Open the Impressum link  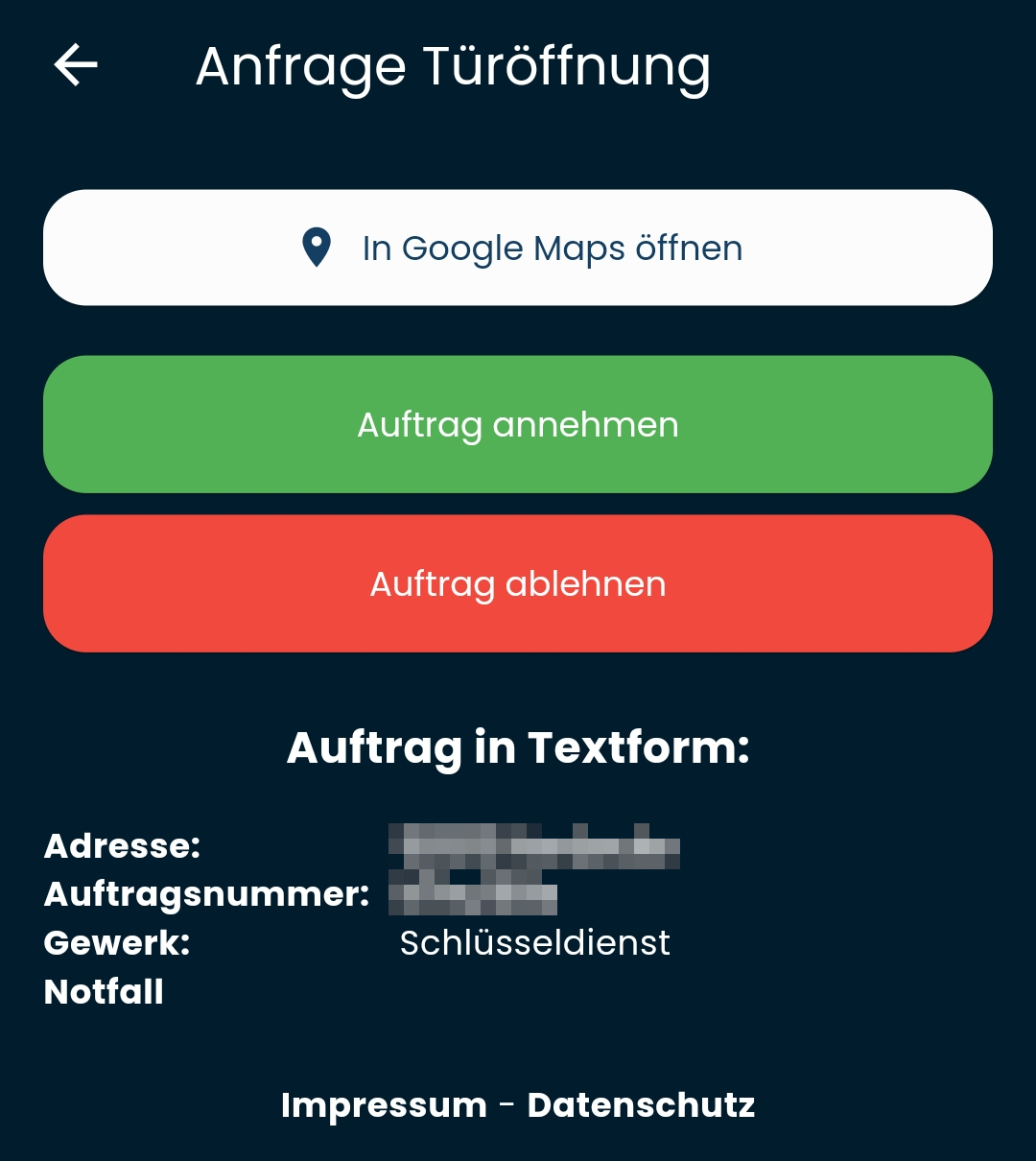(x=384, y=1105)
